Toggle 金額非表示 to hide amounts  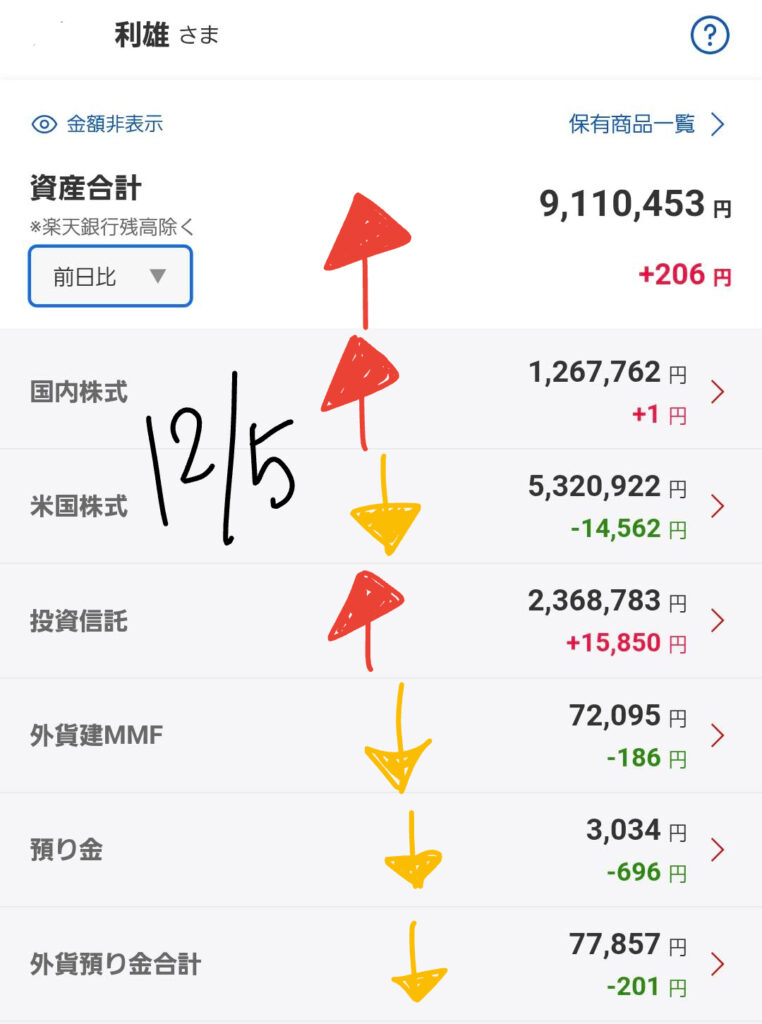(x=98, y=124)
